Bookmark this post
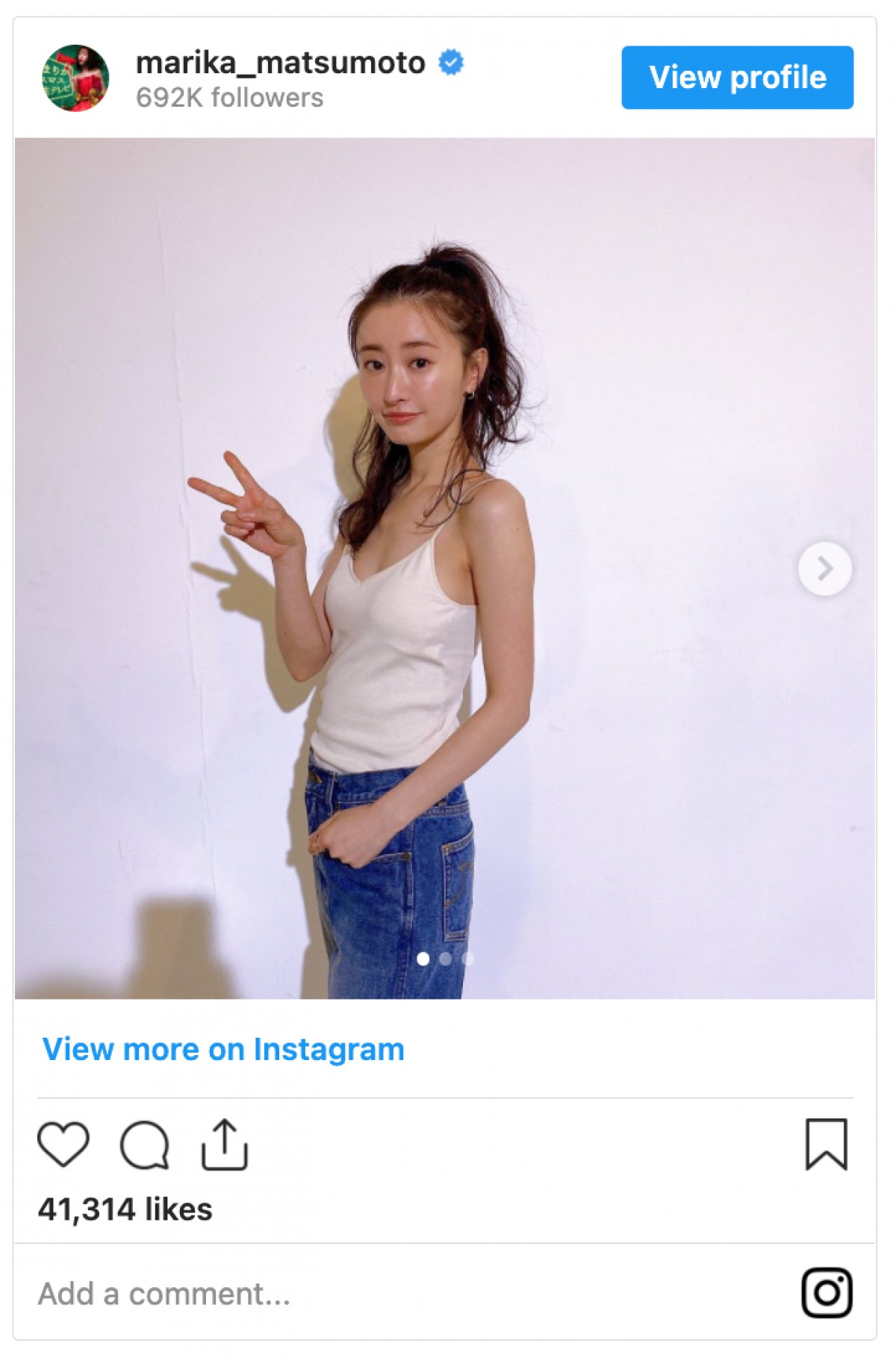Image resolution: width=896 pixels, height=1358 pixels. (826, 1144)
